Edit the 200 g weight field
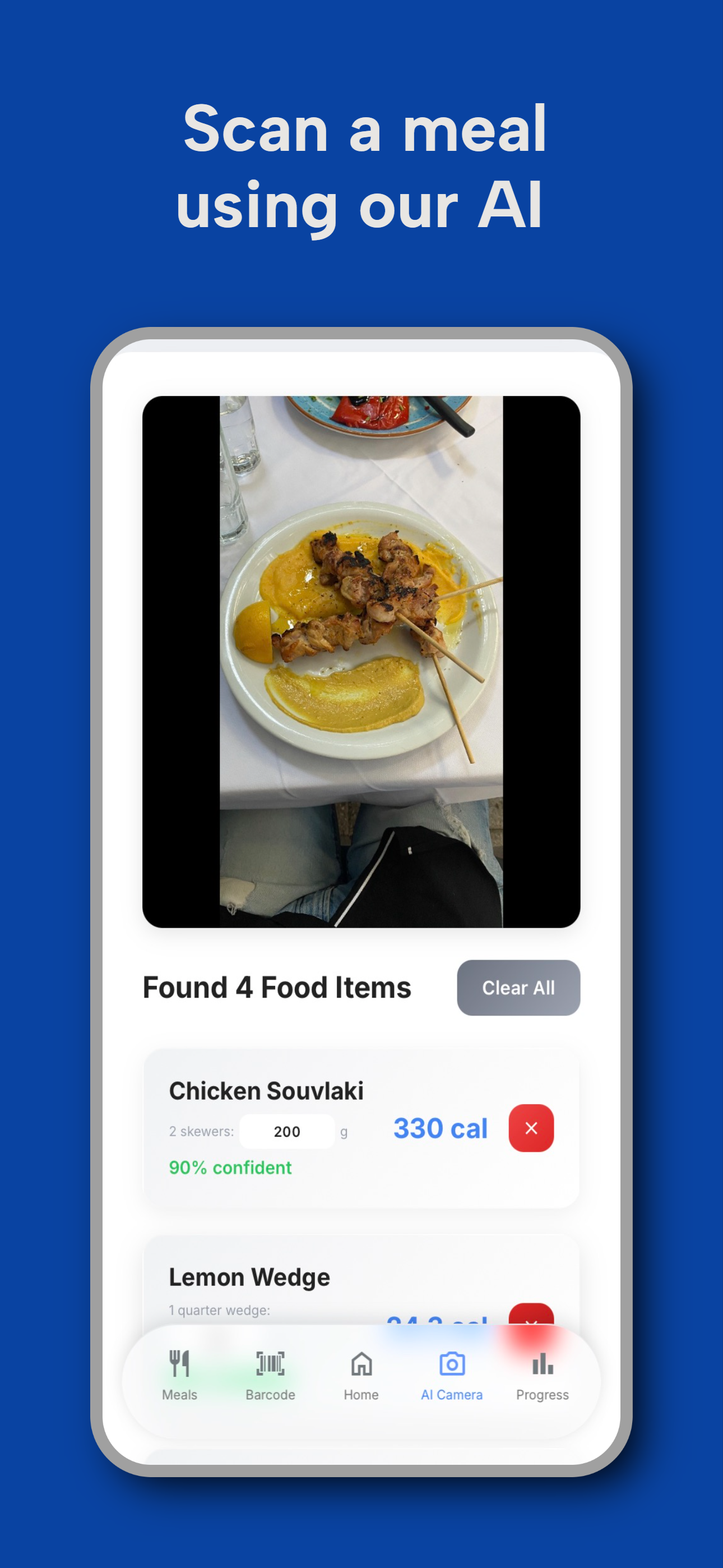723x1568 pixels. [x=286, y=1131]
